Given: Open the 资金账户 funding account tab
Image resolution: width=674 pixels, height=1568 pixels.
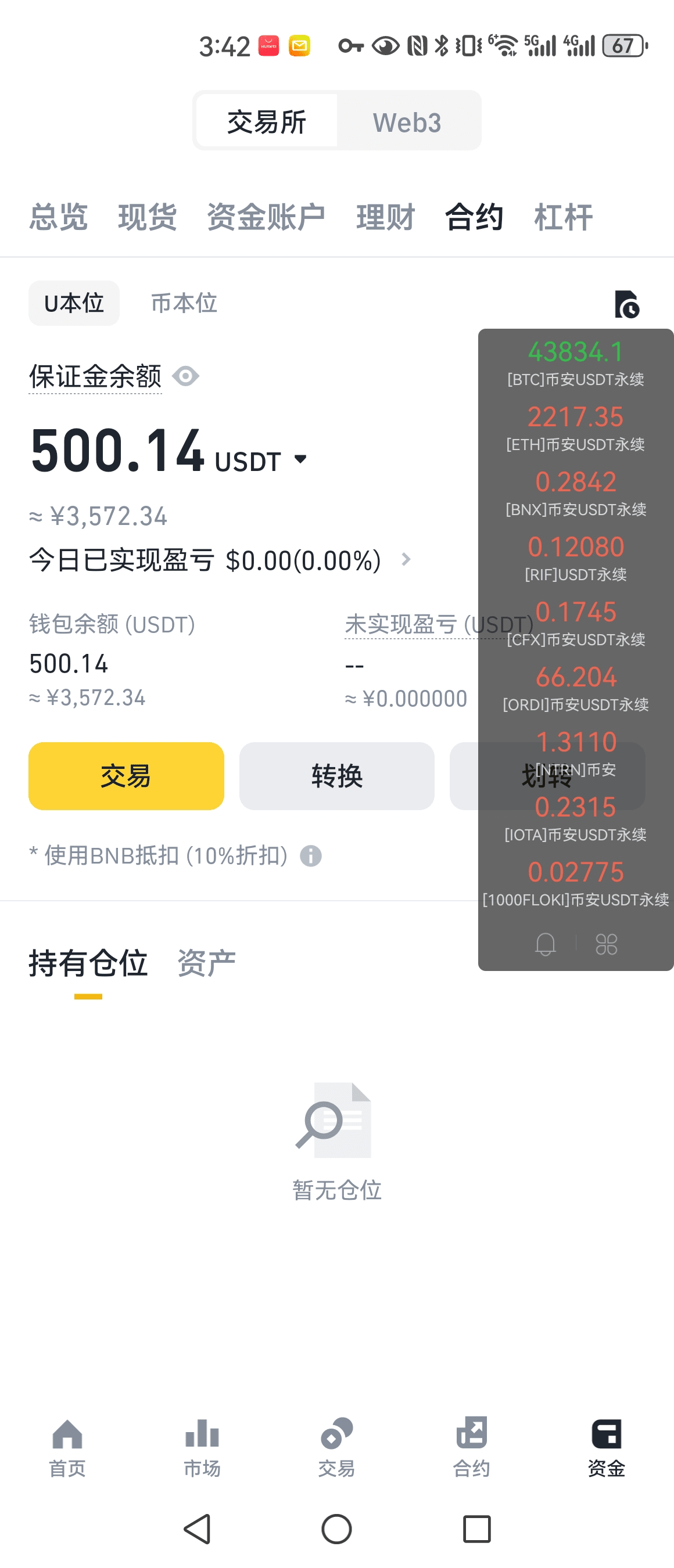Looking at the screenshot, I should pyautogui.click(x=266, y=217).
